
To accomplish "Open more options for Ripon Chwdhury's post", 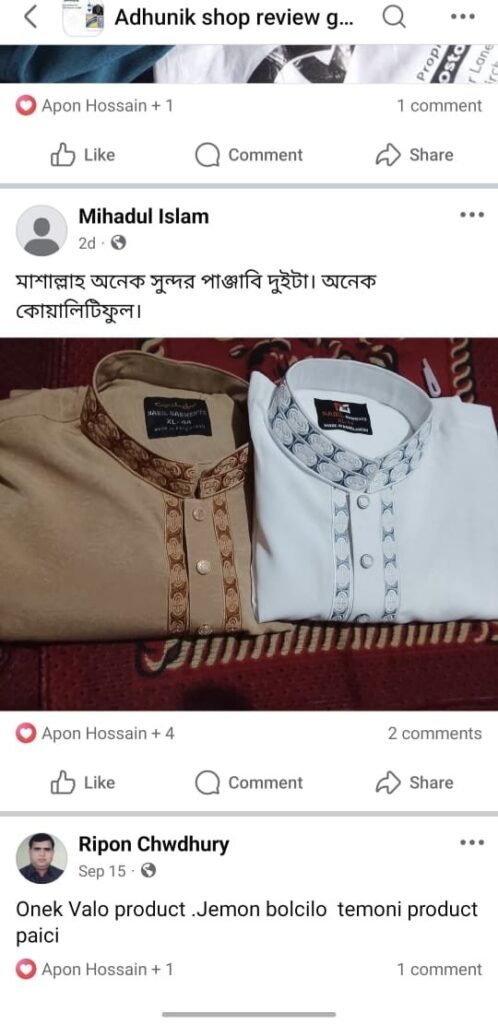I will tap(471, 842).
